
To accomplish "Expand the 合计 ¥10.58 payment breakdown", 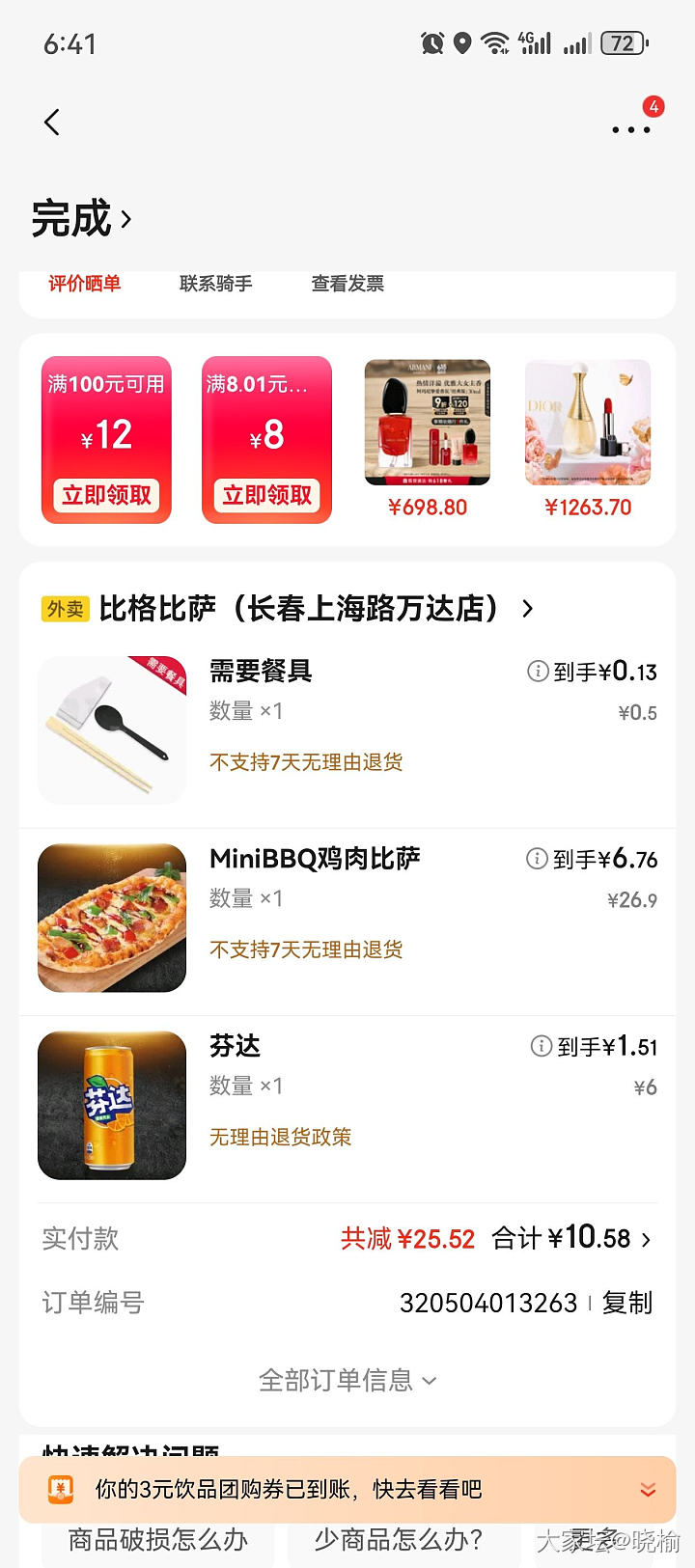I will [571, 1238].
